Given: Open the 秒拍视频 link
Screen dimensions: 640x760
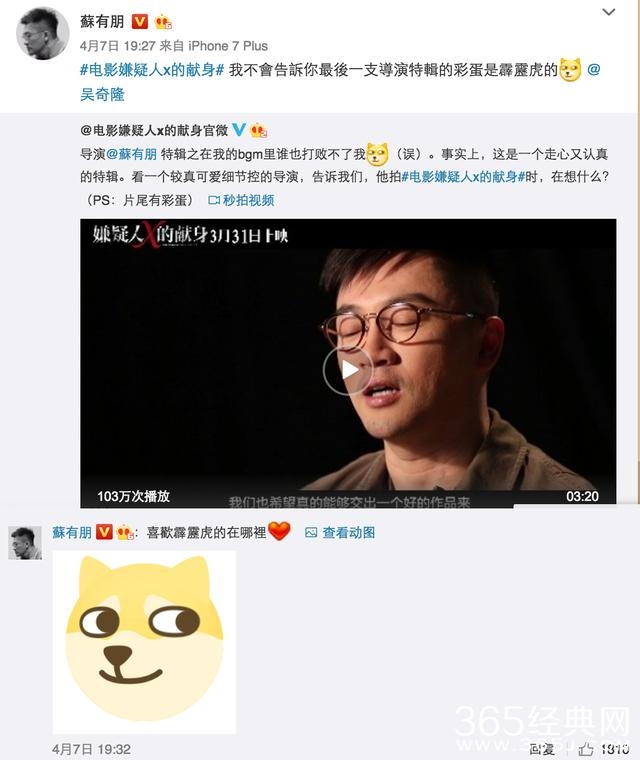Looking at the screenshot, I should click(x=241, y=200).
